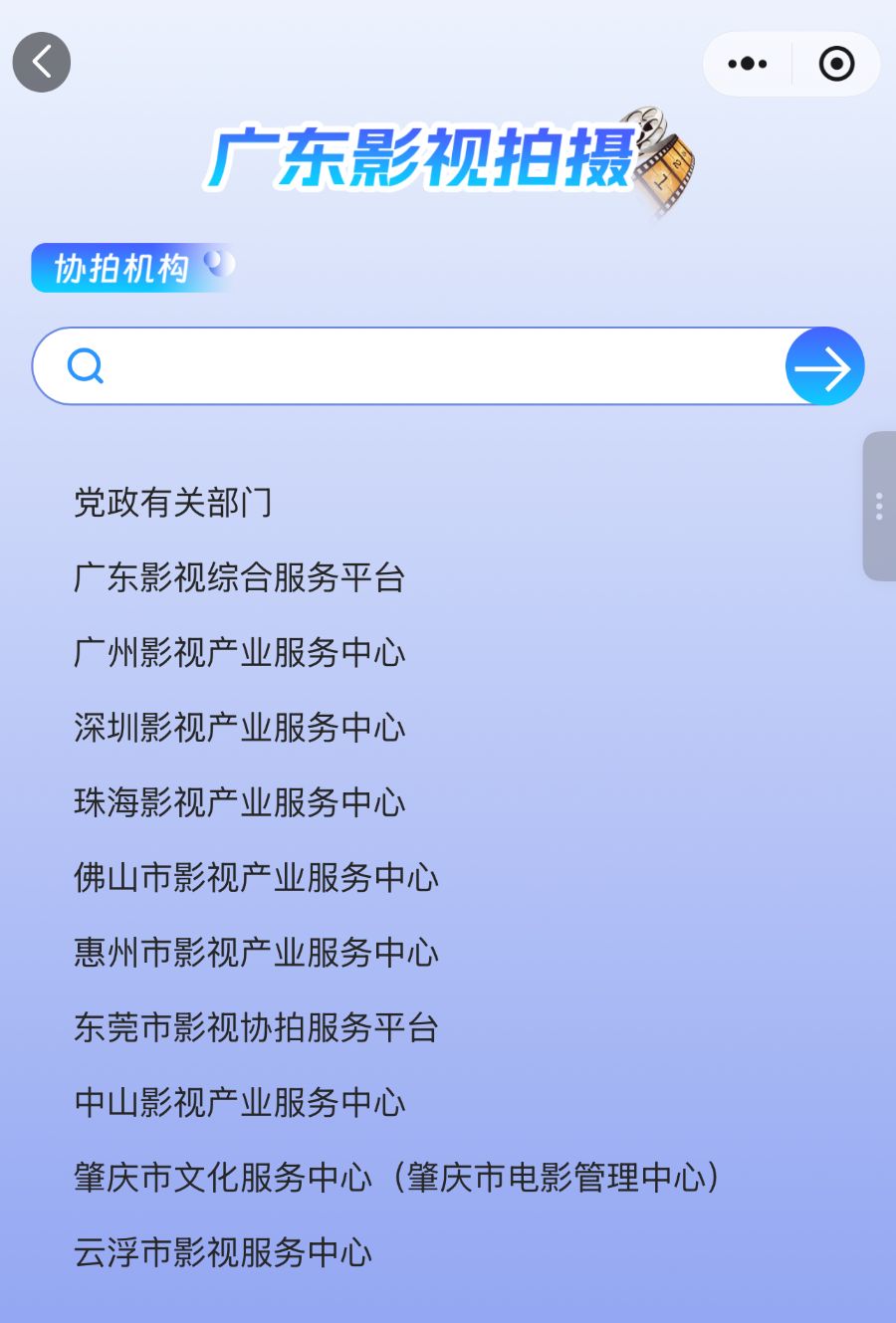Image resolution: width=896 pixels, height=1323 pixels.
Task: Select 惠州市影视产业服务中心
Action: (256, 953)
